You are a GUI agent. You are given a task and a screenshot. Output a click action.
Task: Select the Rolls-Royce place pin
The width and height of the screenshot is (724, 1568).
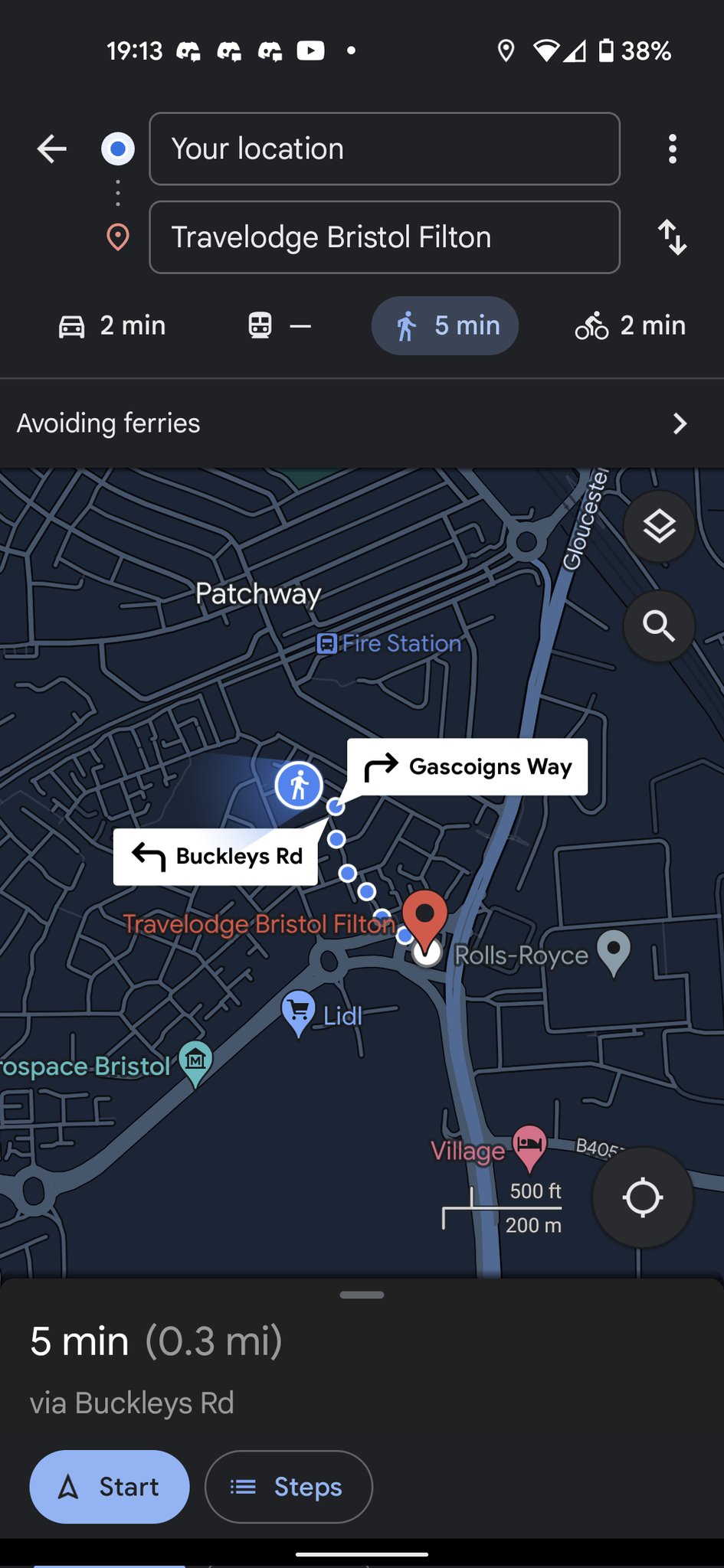tap(613, 951)
